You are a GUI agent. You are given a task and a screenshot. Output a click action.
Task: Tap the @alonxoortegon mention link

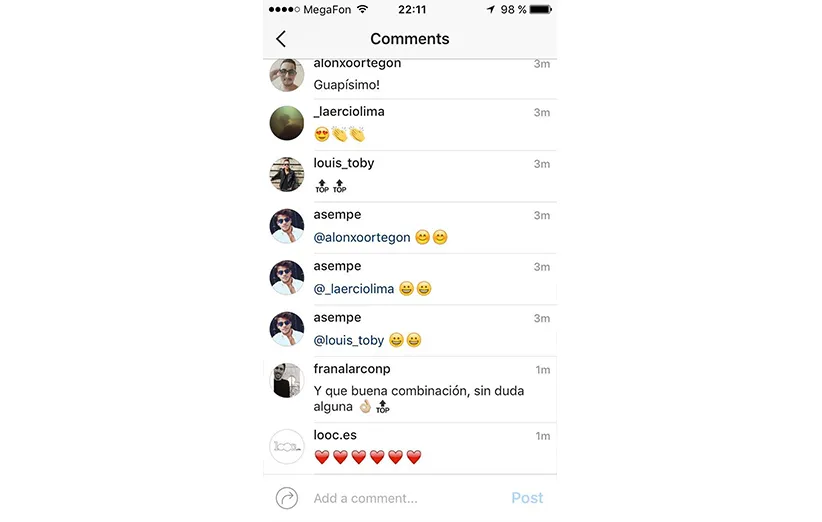[x=362, y=238]
